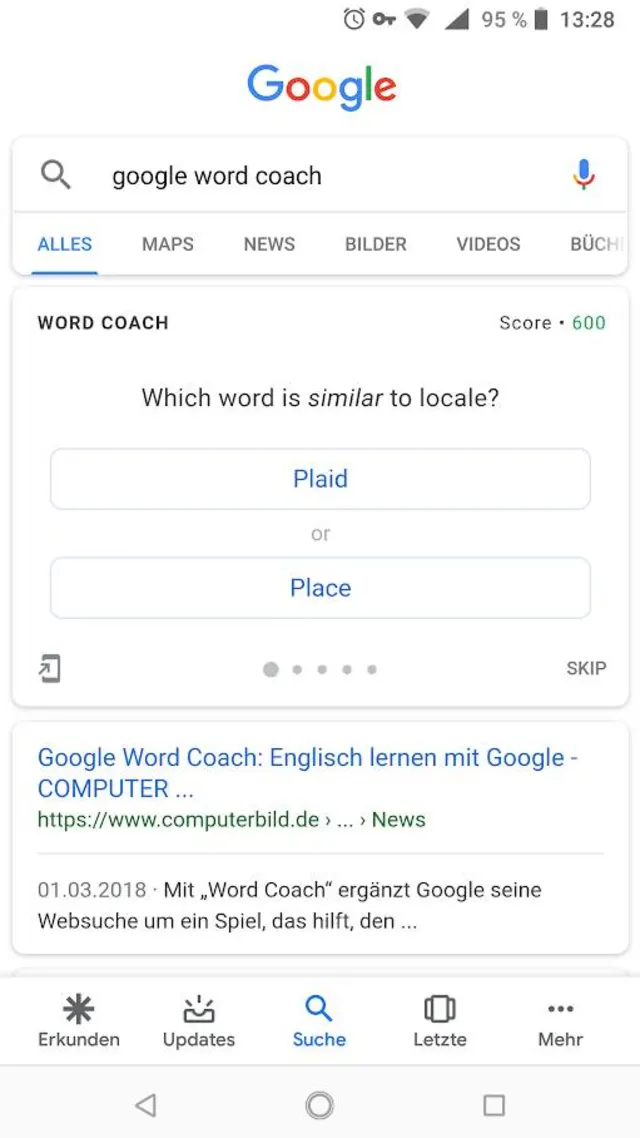Open the Updates section
The height and width of the screenshot is (1138, 640).
tap(199, 1021)
